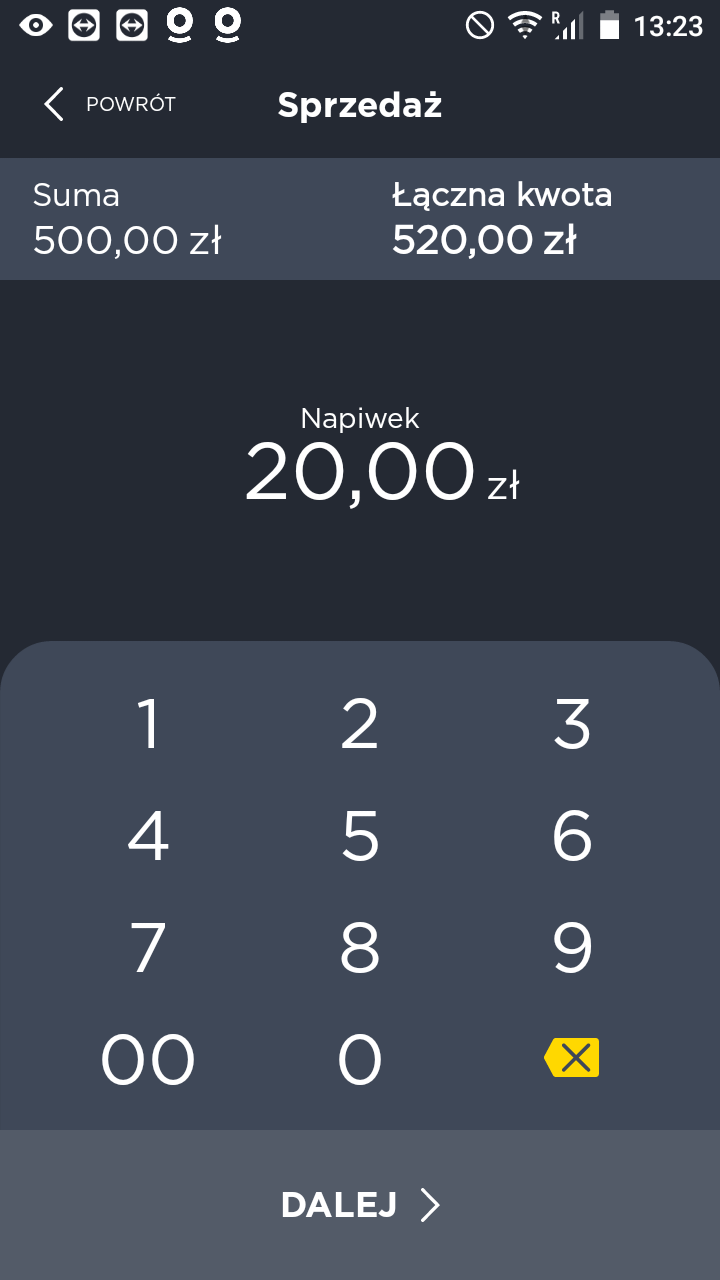Viewport: 720px width, 1280px height.
Task: Enter the number 7
Action: 148,948
